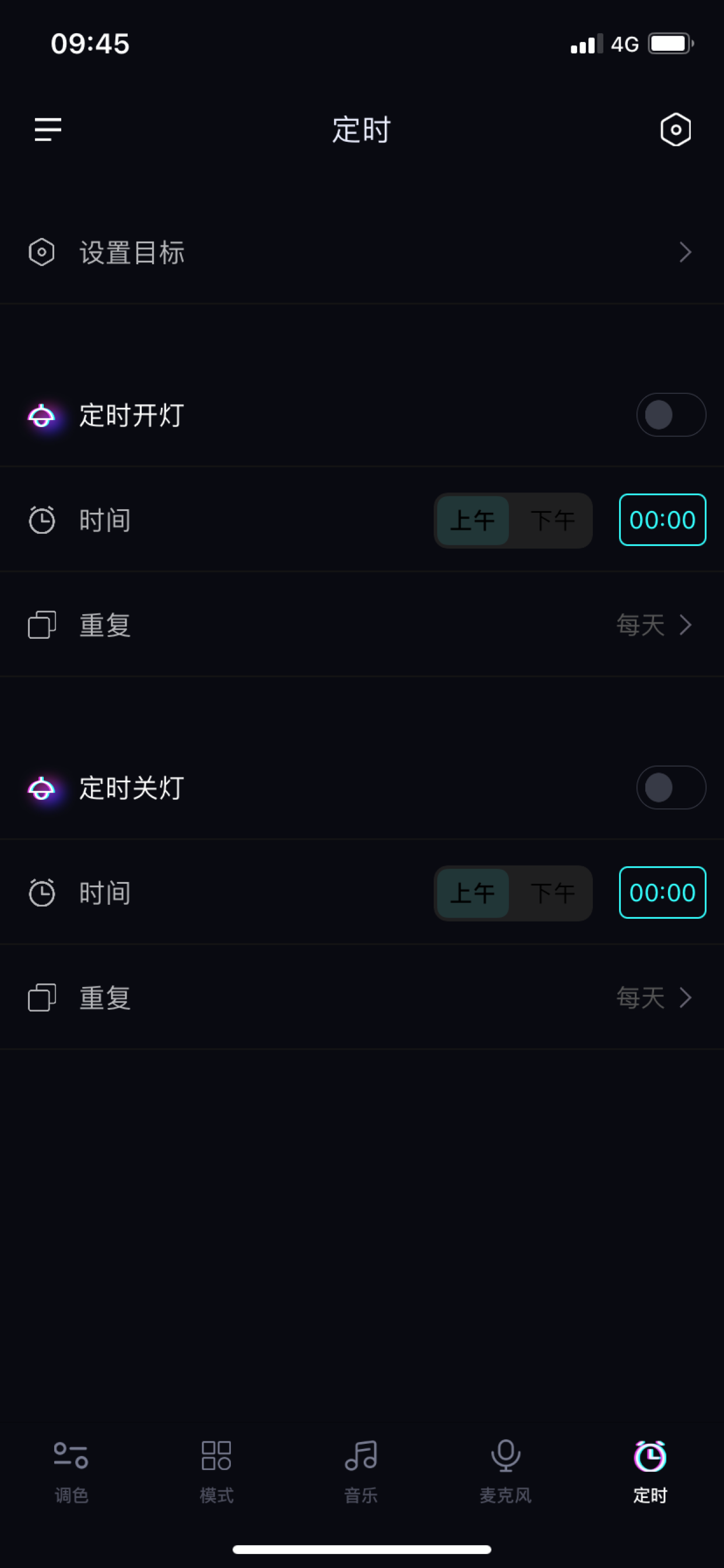Select 下午 for 定时开灯 time

click(x=553, y=520)
